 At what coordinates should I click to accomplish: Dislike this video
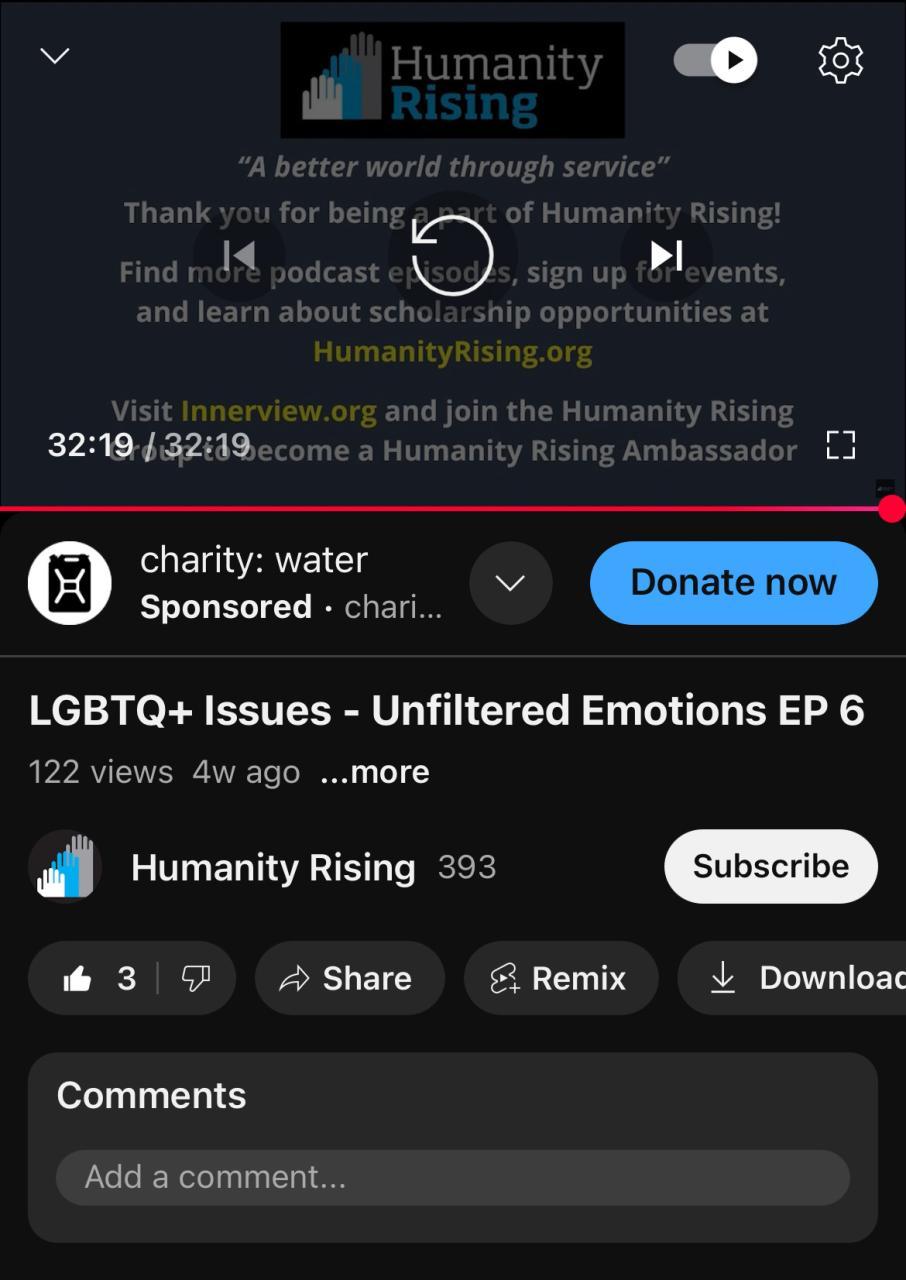pyautogui.click(x=196, y=978)
